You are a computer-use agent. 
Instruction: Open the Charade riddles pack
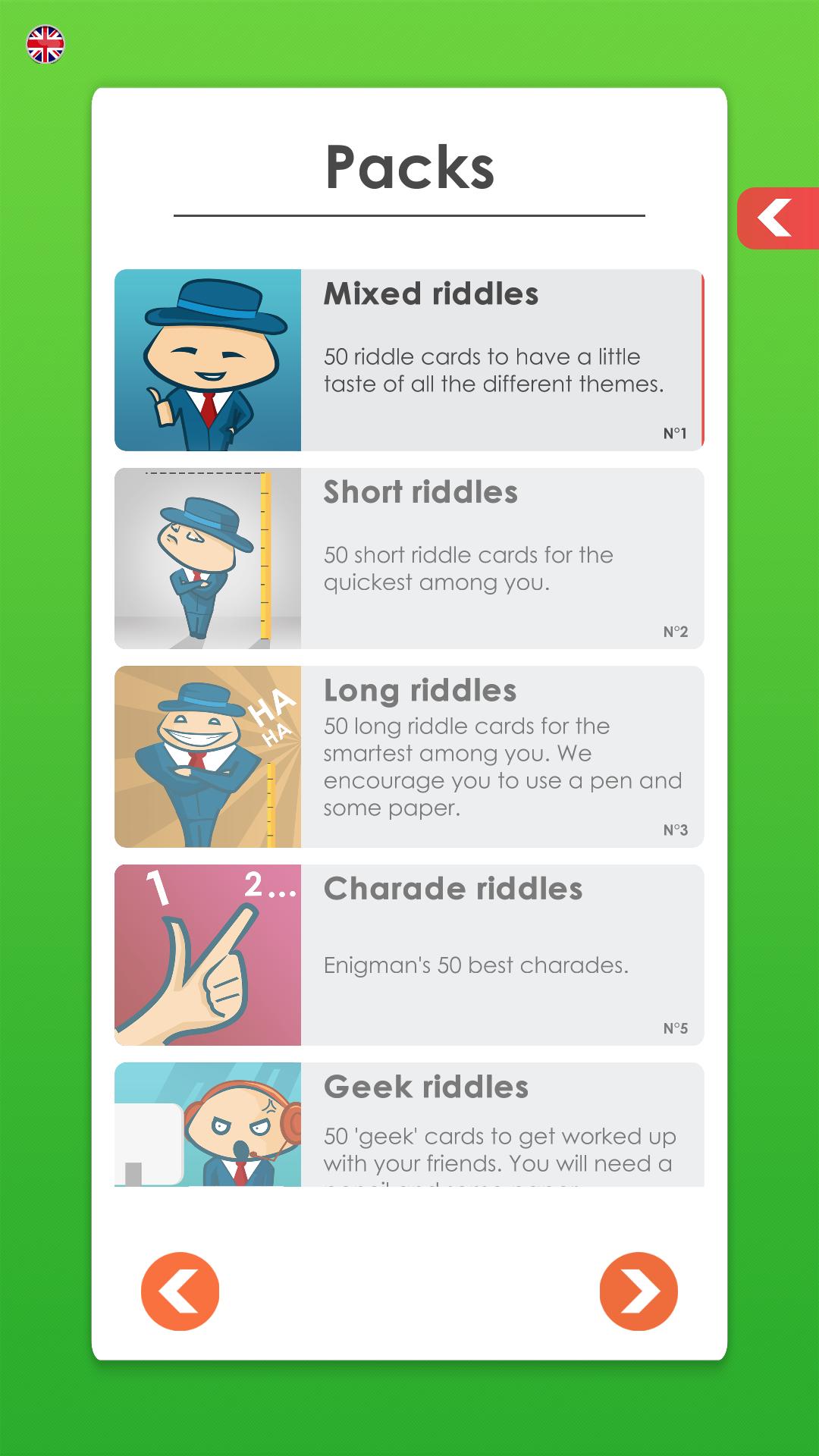(409, 955)
